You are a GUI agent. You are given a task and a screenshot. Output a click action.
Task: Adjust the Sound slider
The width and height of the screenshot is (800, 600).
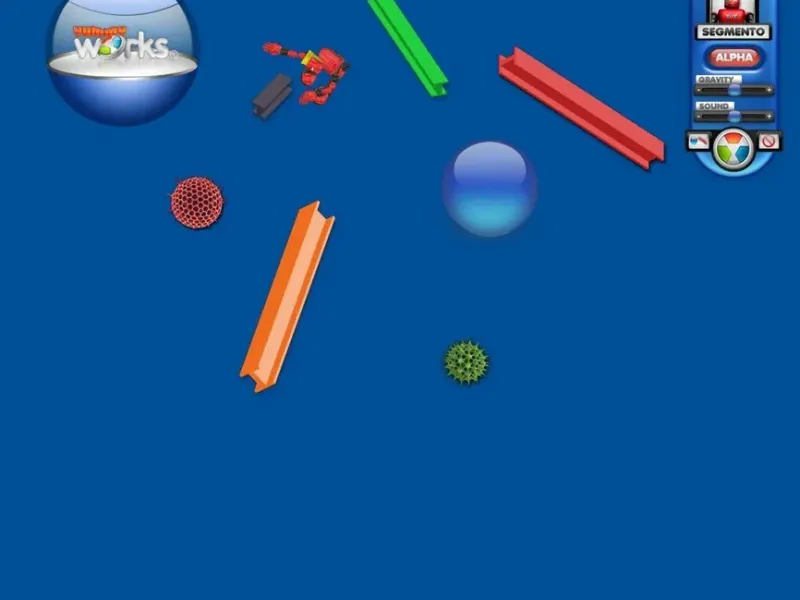(734, 116)
